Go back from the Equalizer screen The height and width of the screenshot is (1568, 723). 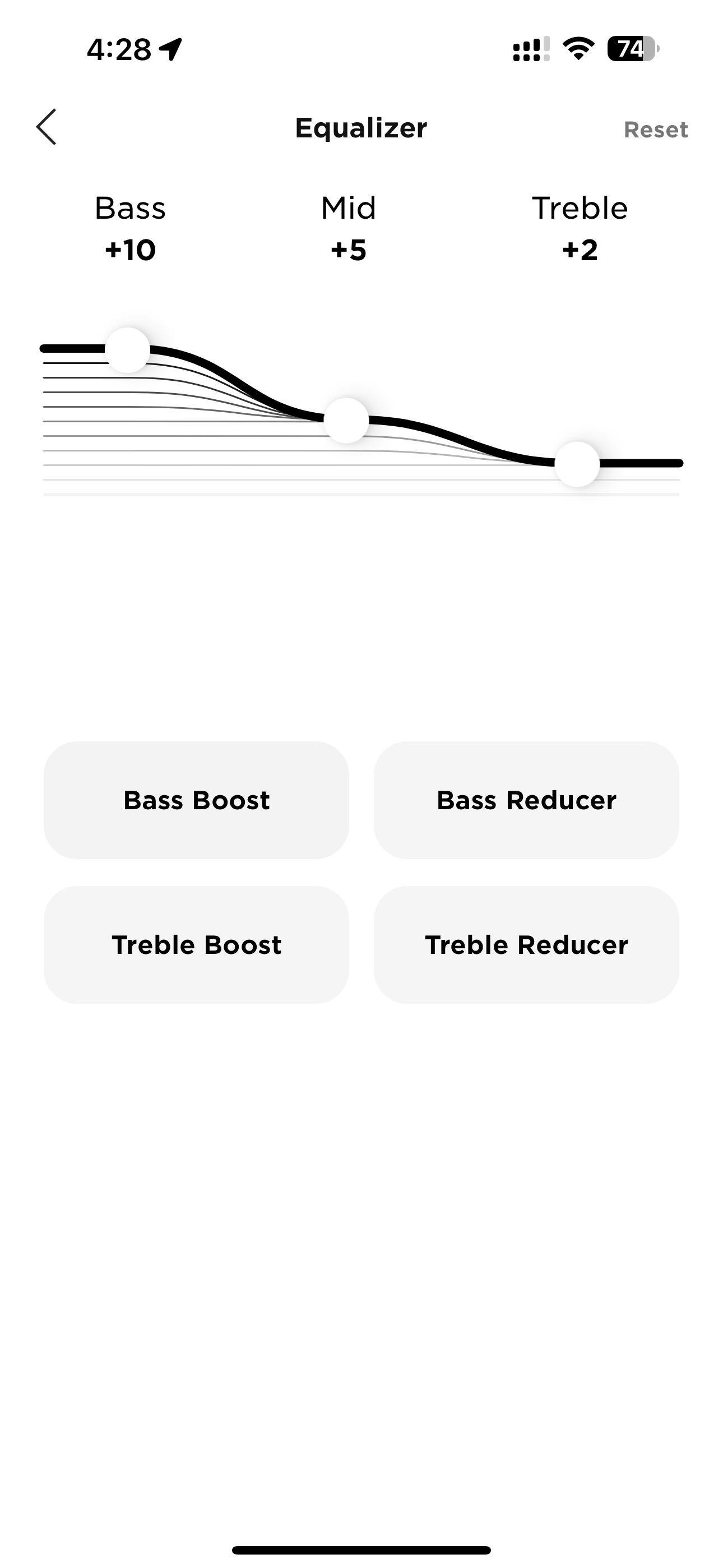click(47, 127)
